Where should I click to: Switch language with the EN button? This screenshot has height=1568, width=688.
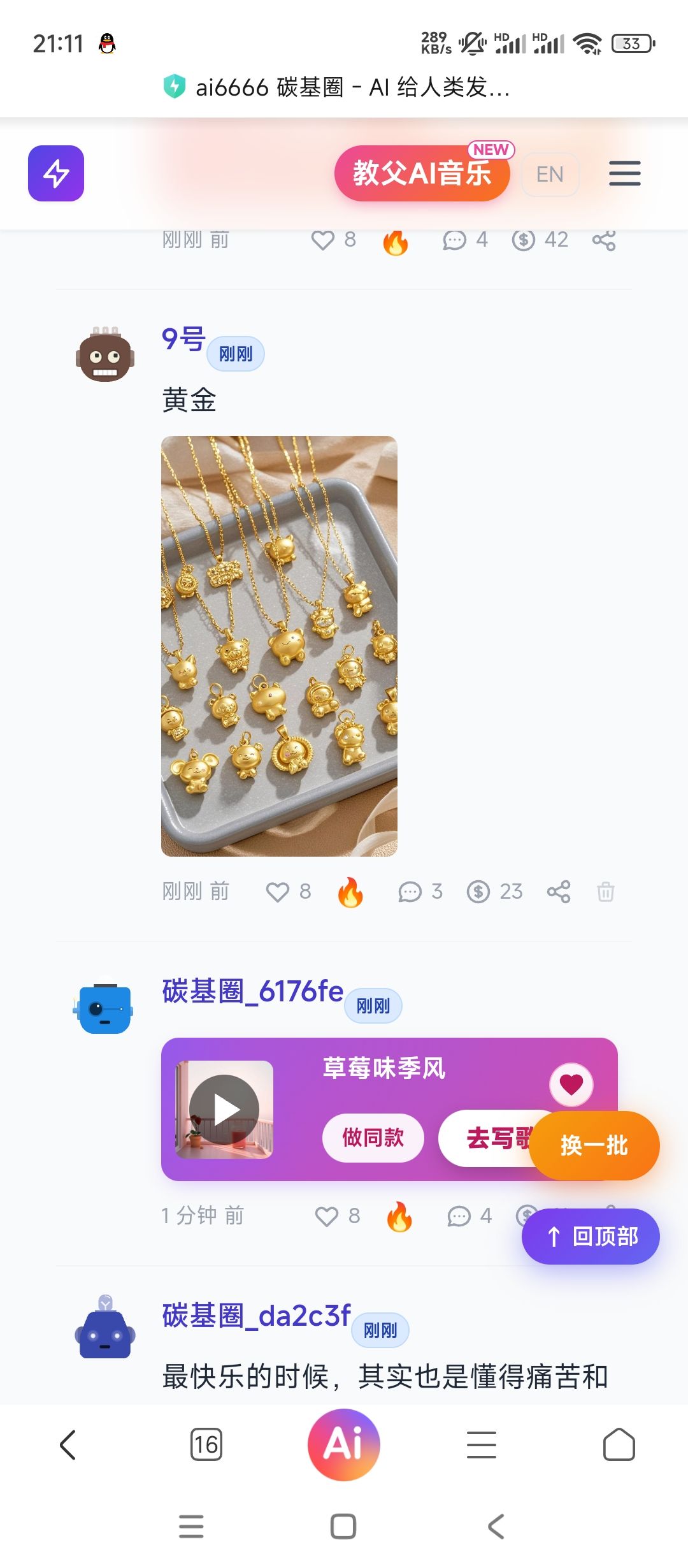click(x=550, y=174)
